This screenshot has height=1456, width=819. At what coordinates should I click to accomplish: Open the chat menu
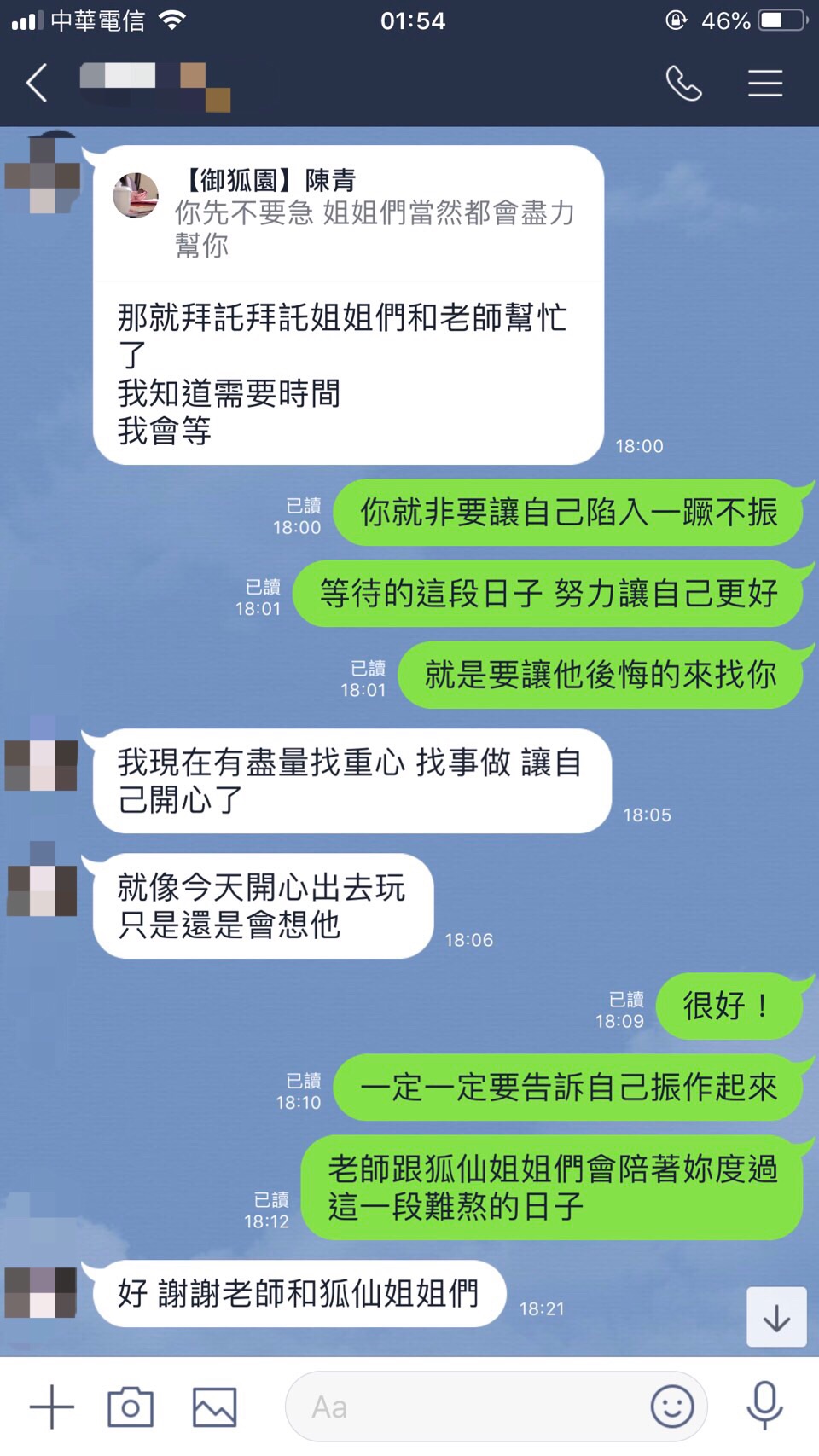coord(765,84)
